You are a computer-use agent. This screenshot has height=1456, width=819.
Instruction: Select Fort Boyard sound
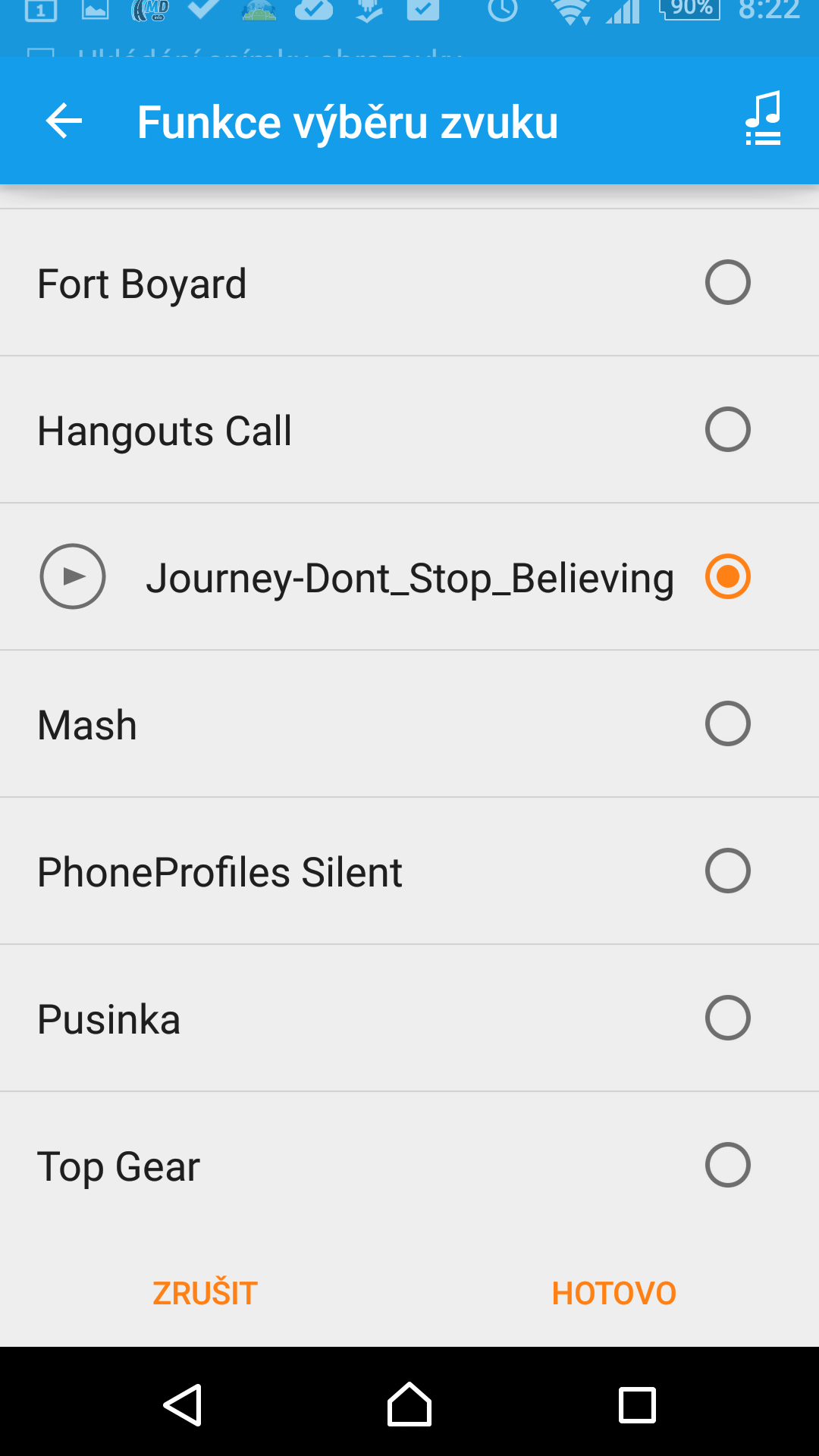tap(409, 282)
